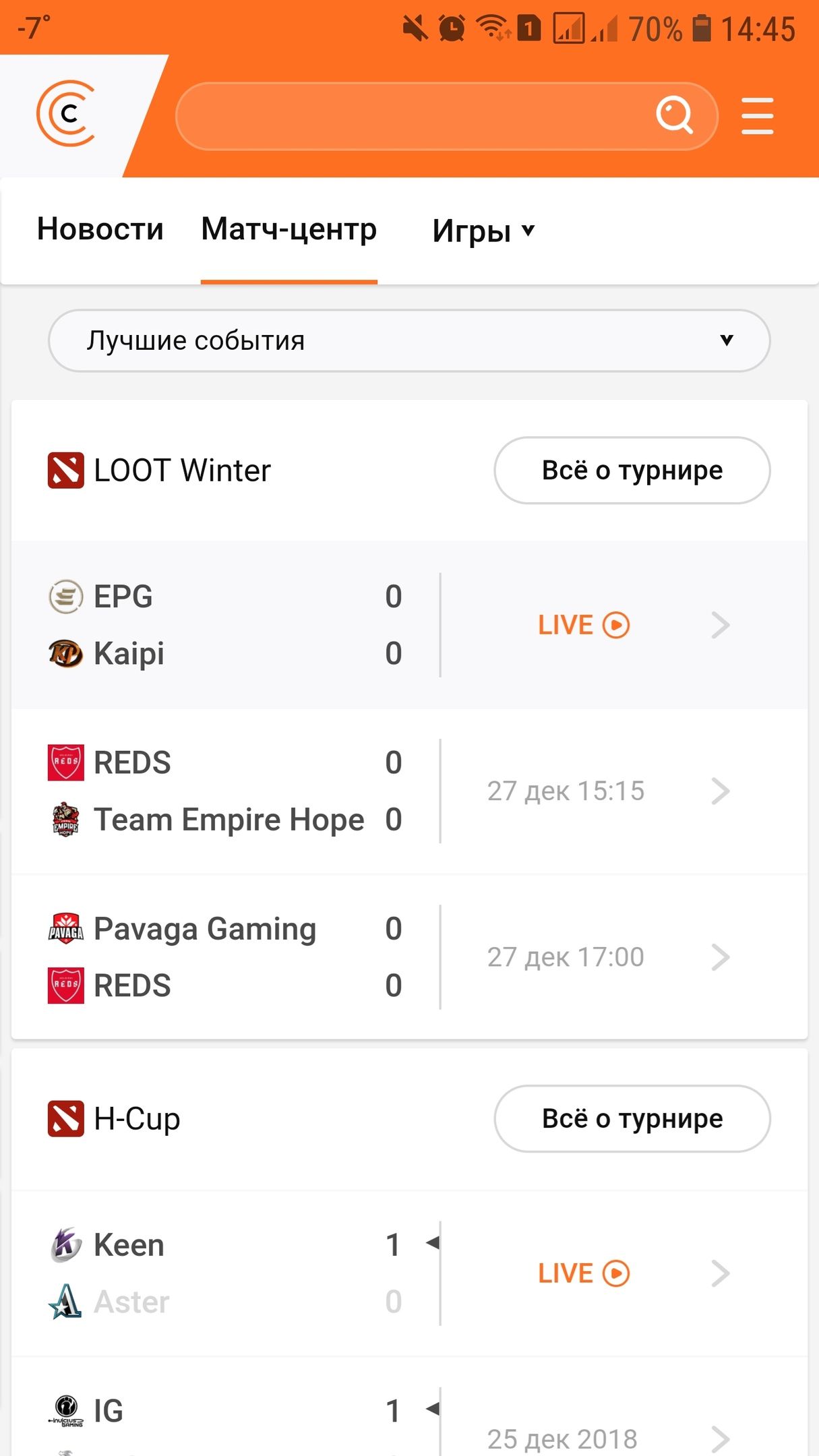
Task: Open the live Keen vs Aster match
Action: pos(409,1273)
